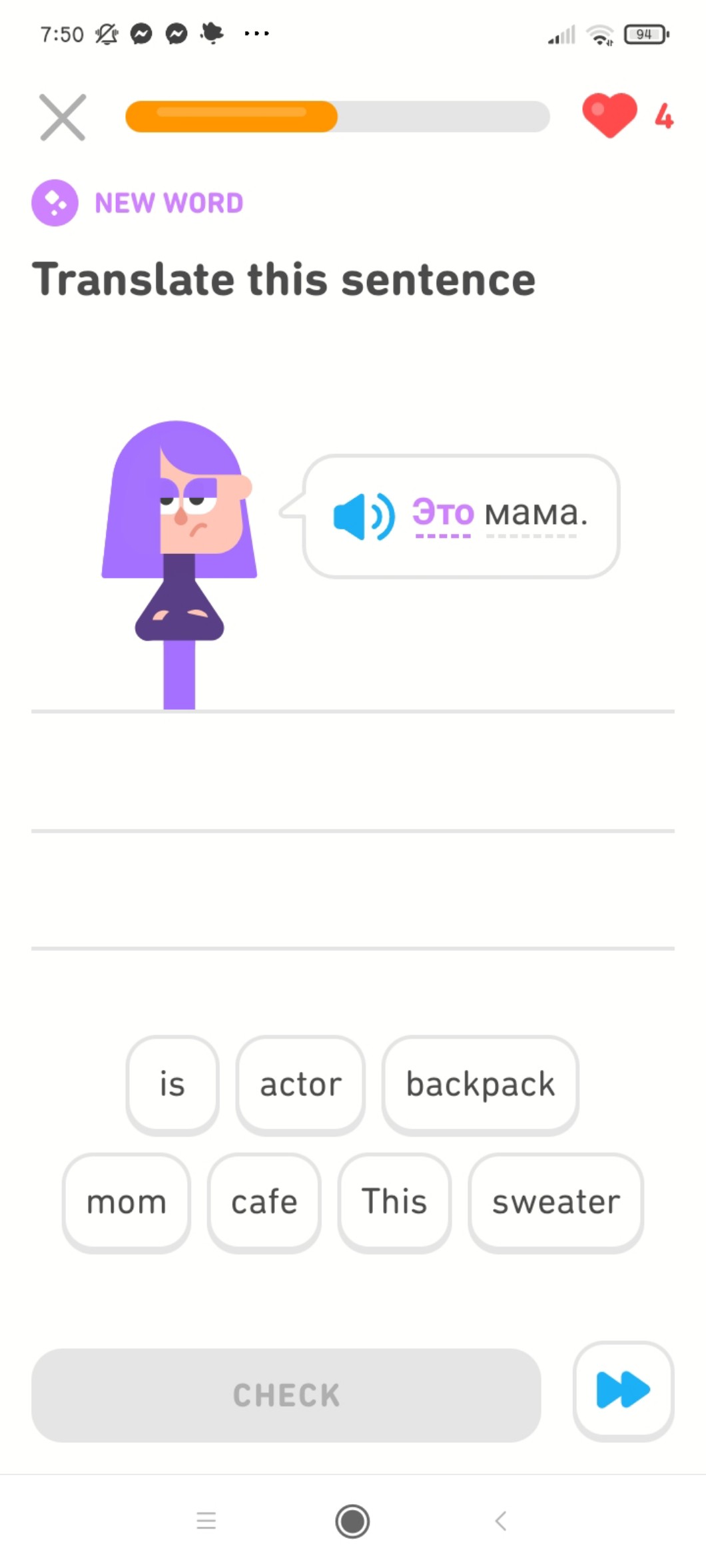Choose the "sweater" word chip
The image size is (706, 1568).
(555, 1202)
